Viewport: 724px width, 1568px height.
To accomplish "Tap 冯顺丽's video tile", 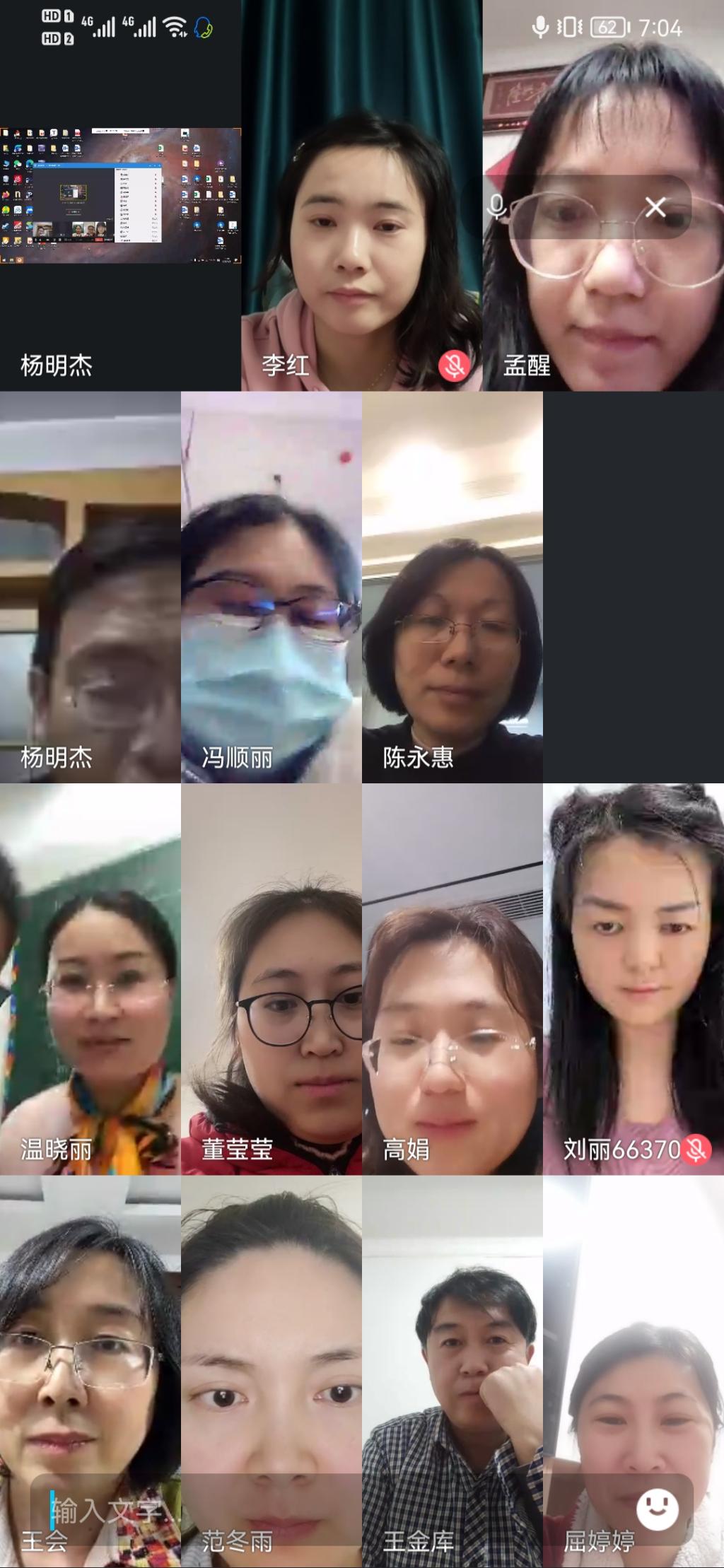I will (x=271, y=587).
